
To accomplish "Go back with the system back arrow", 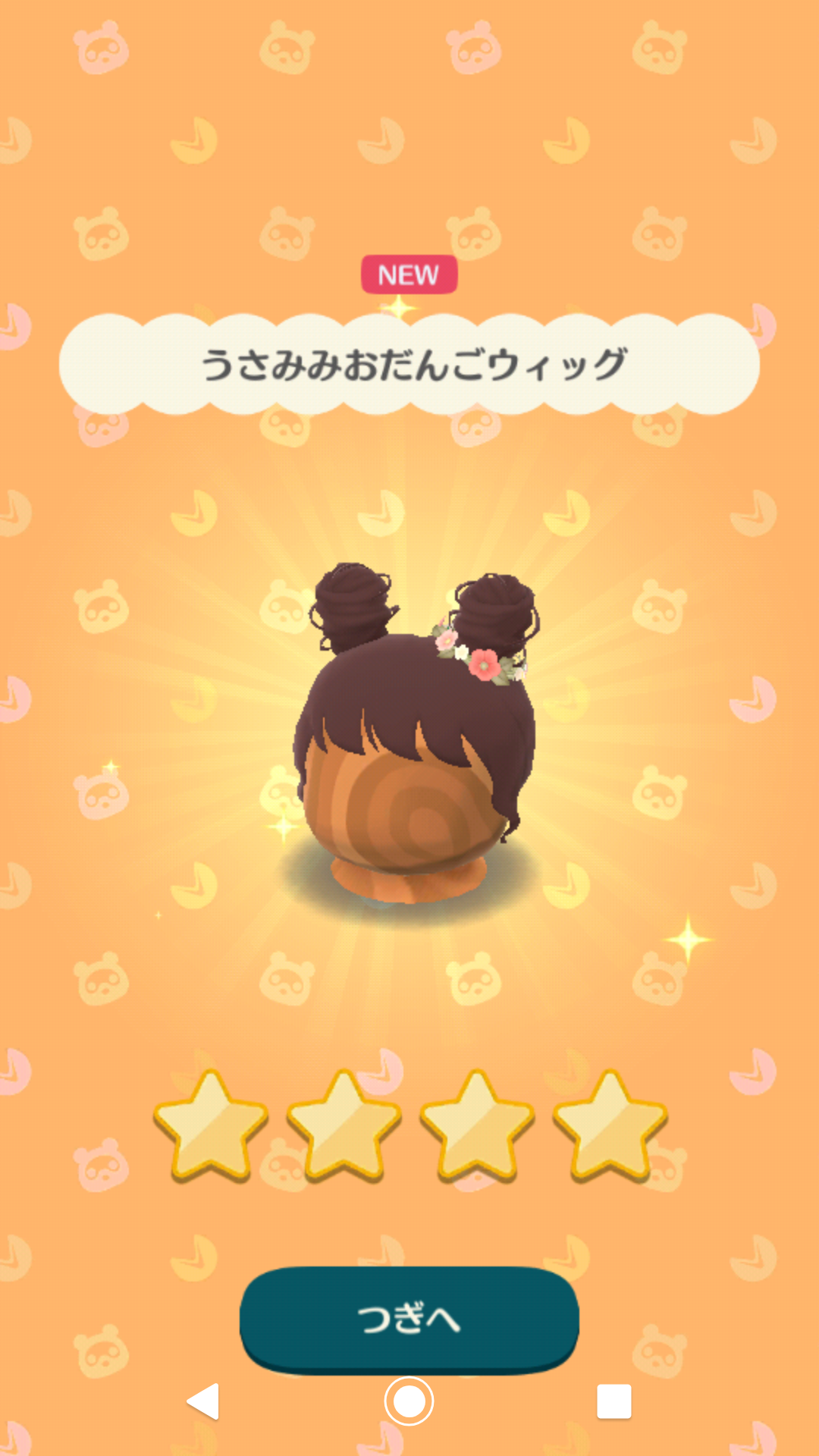I will pyautogui.click(x=203, y=1401).
